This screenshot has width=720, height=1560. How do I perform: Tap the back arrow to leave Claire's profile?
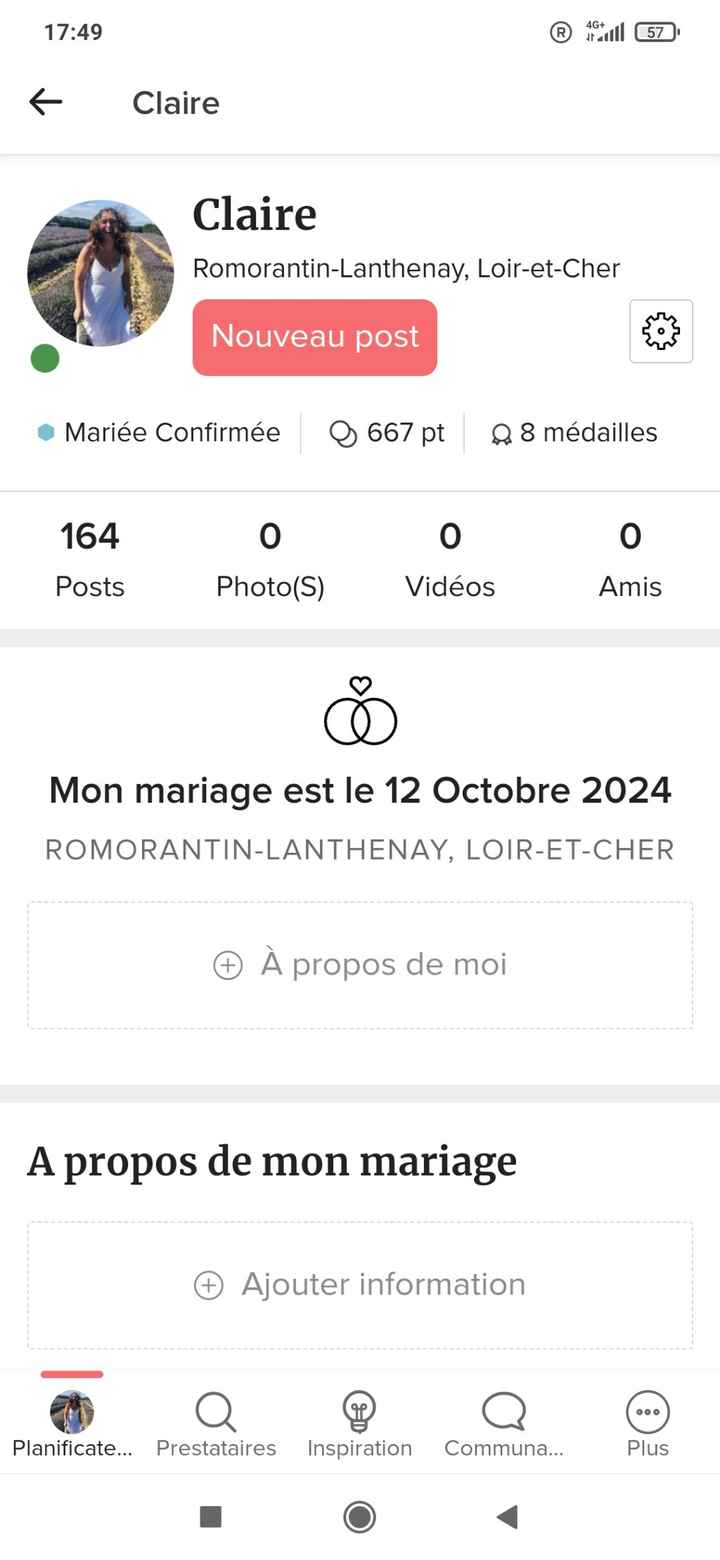tap(45, 102)
